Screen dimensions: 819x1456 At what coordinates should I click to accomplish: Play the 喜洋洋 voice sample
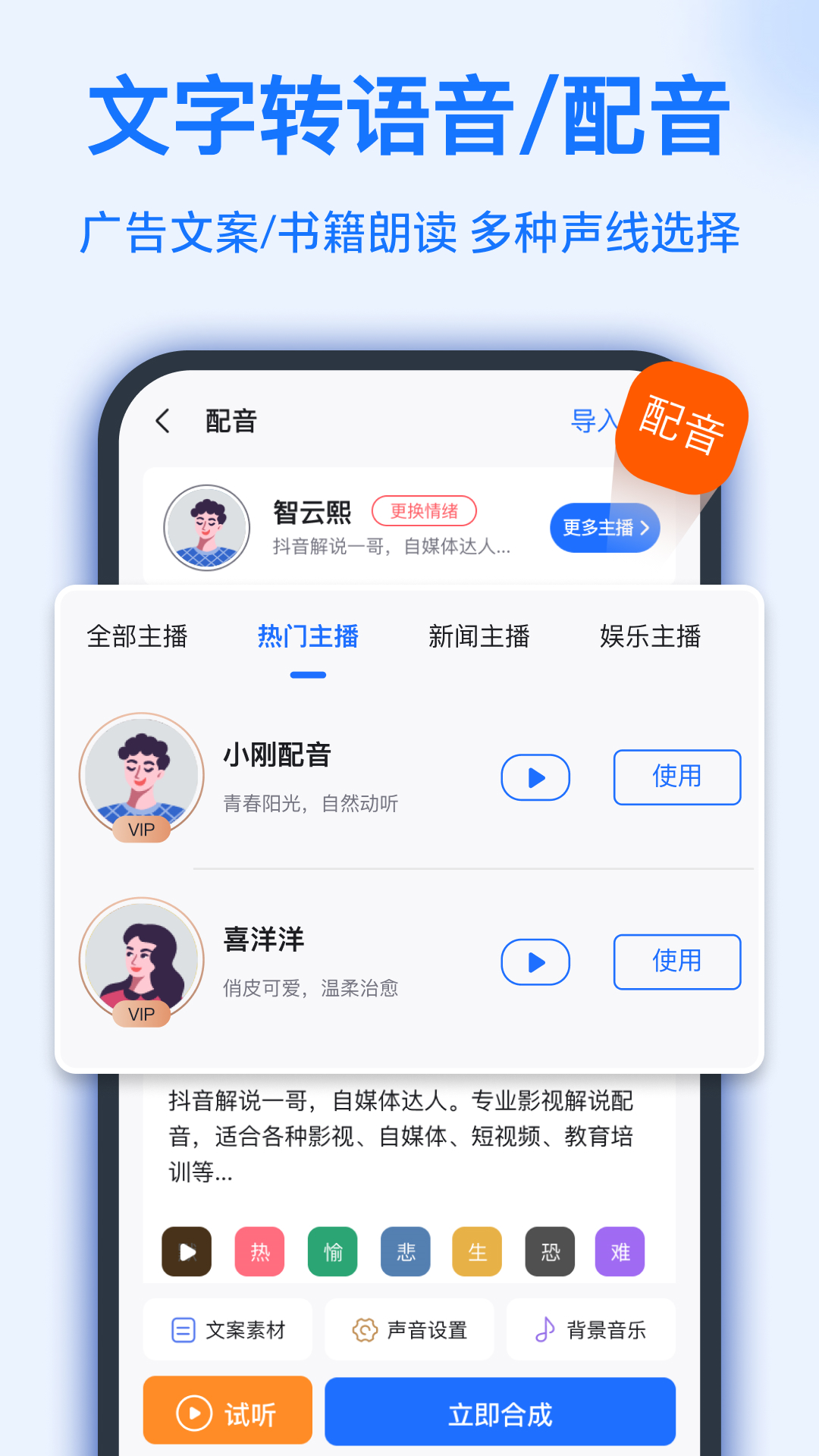click(535, 962)
